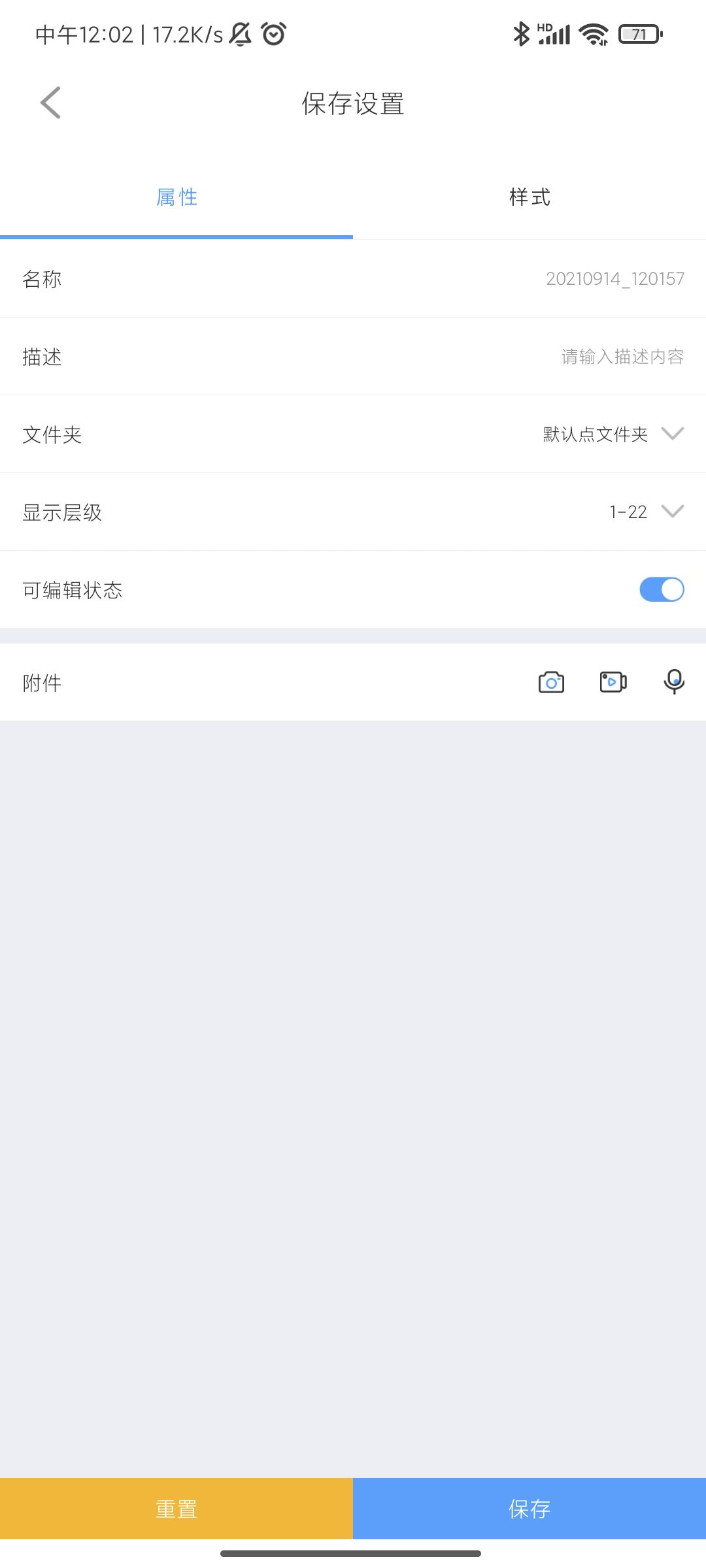Tap the 描述 description input area
The width and height of the screenshot is (706, 1568).
point(621,357)
